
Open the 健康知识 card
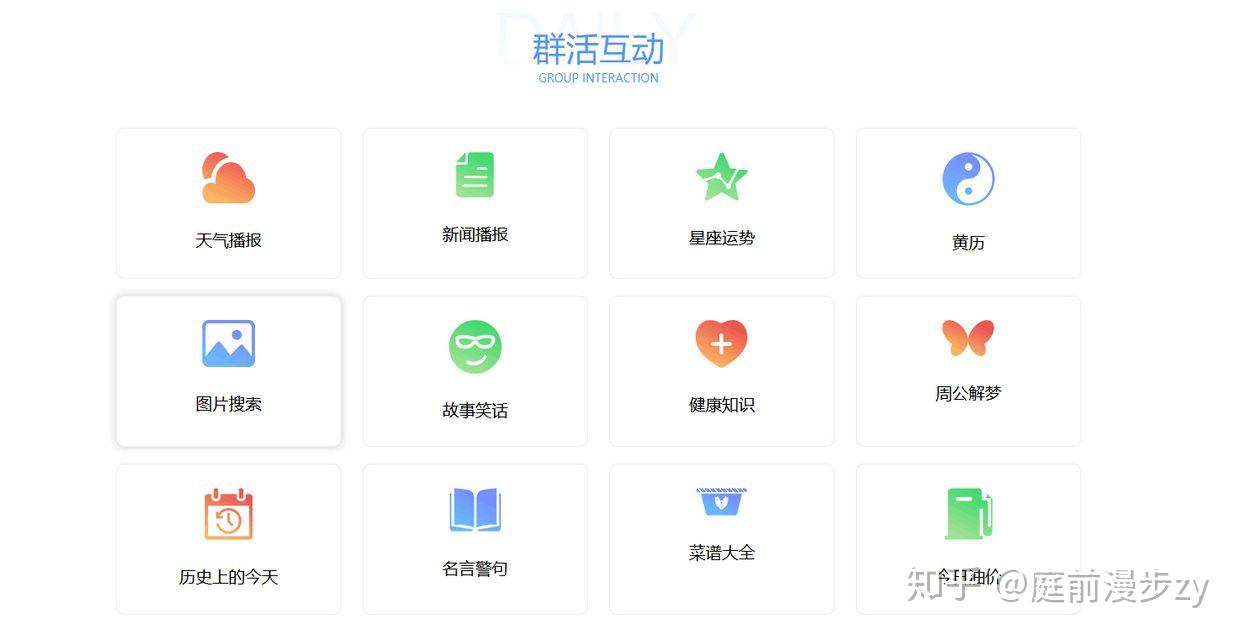click(721, 371)
